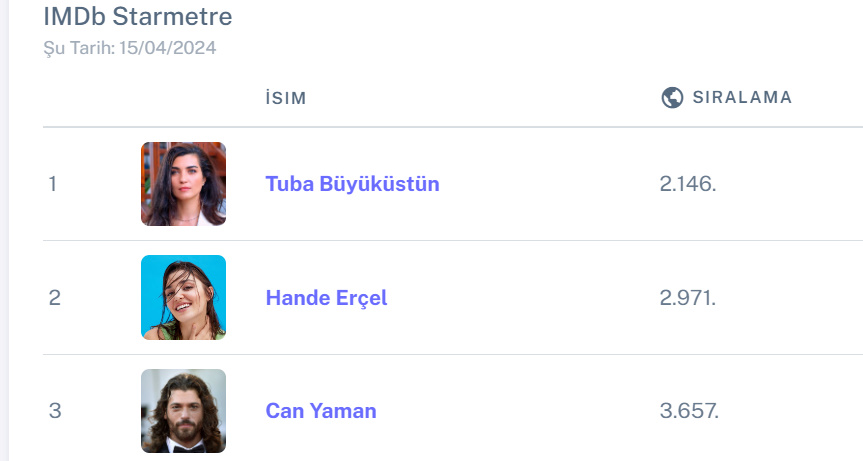The image size is (863, 461).
Task: Tap Can Yaman's photo thumbnail
Action: pos(183,411)
